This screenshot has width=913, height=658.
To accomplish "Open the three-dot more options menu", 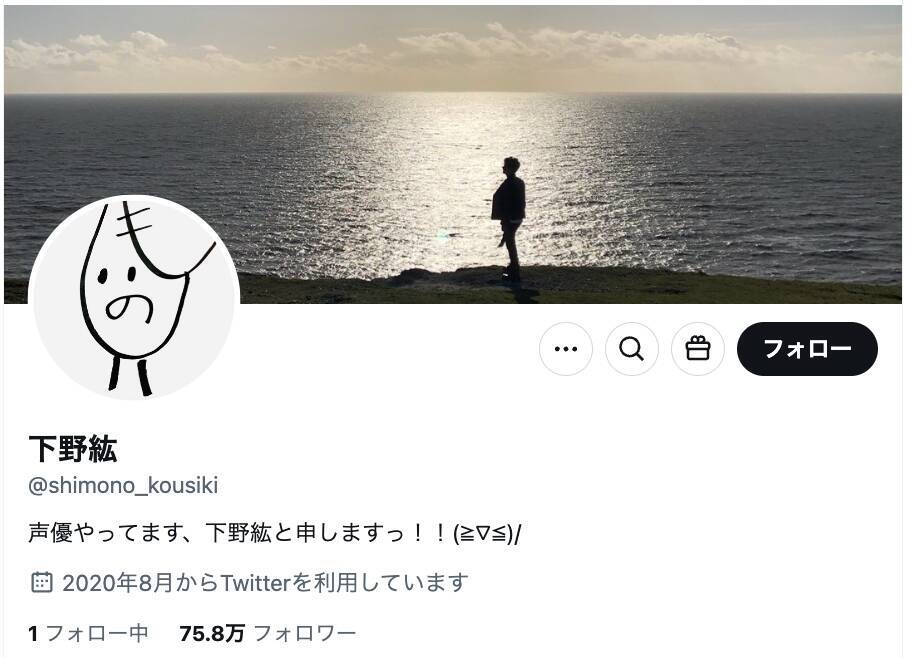I will pos(566,349).
